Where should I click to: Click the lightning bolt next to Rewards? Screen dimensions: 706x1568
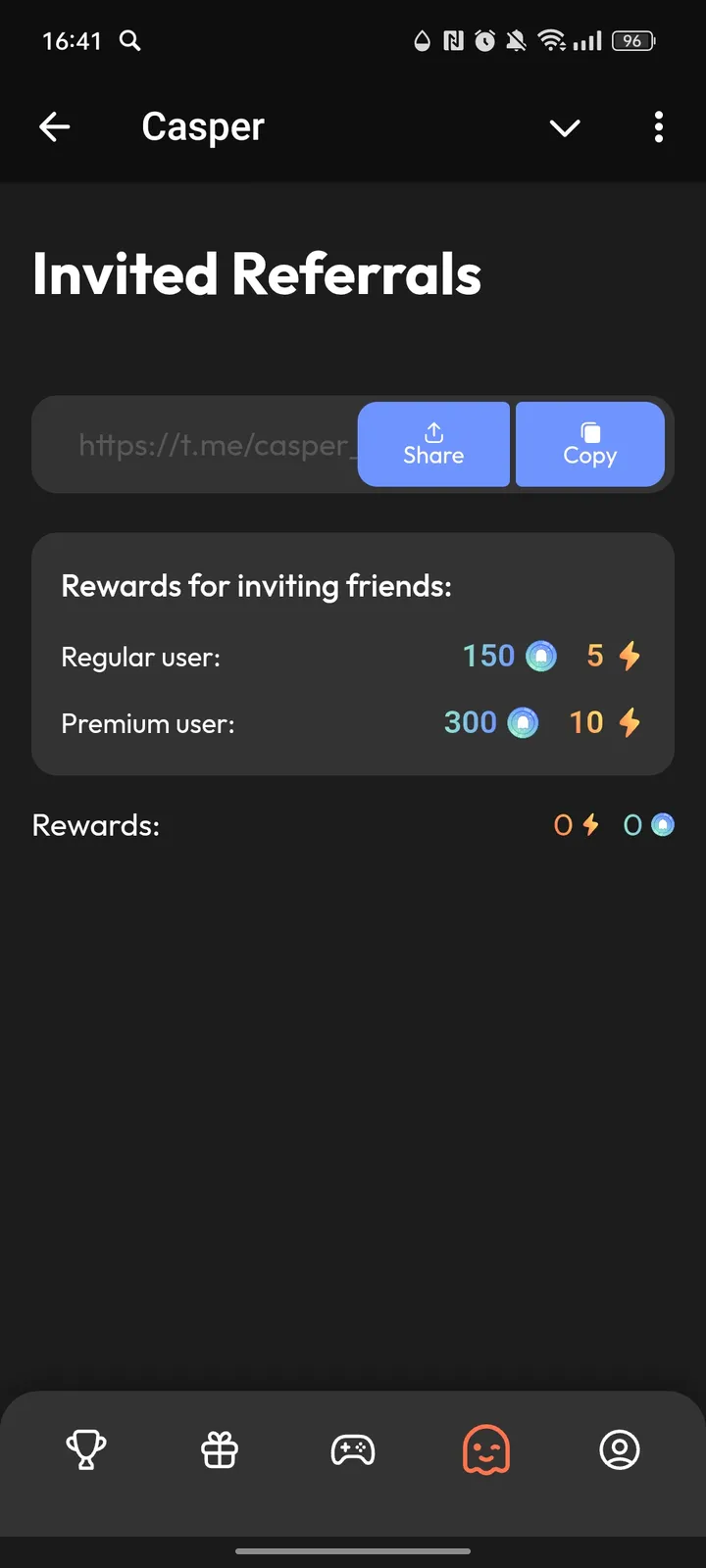(x=589, y=824)
